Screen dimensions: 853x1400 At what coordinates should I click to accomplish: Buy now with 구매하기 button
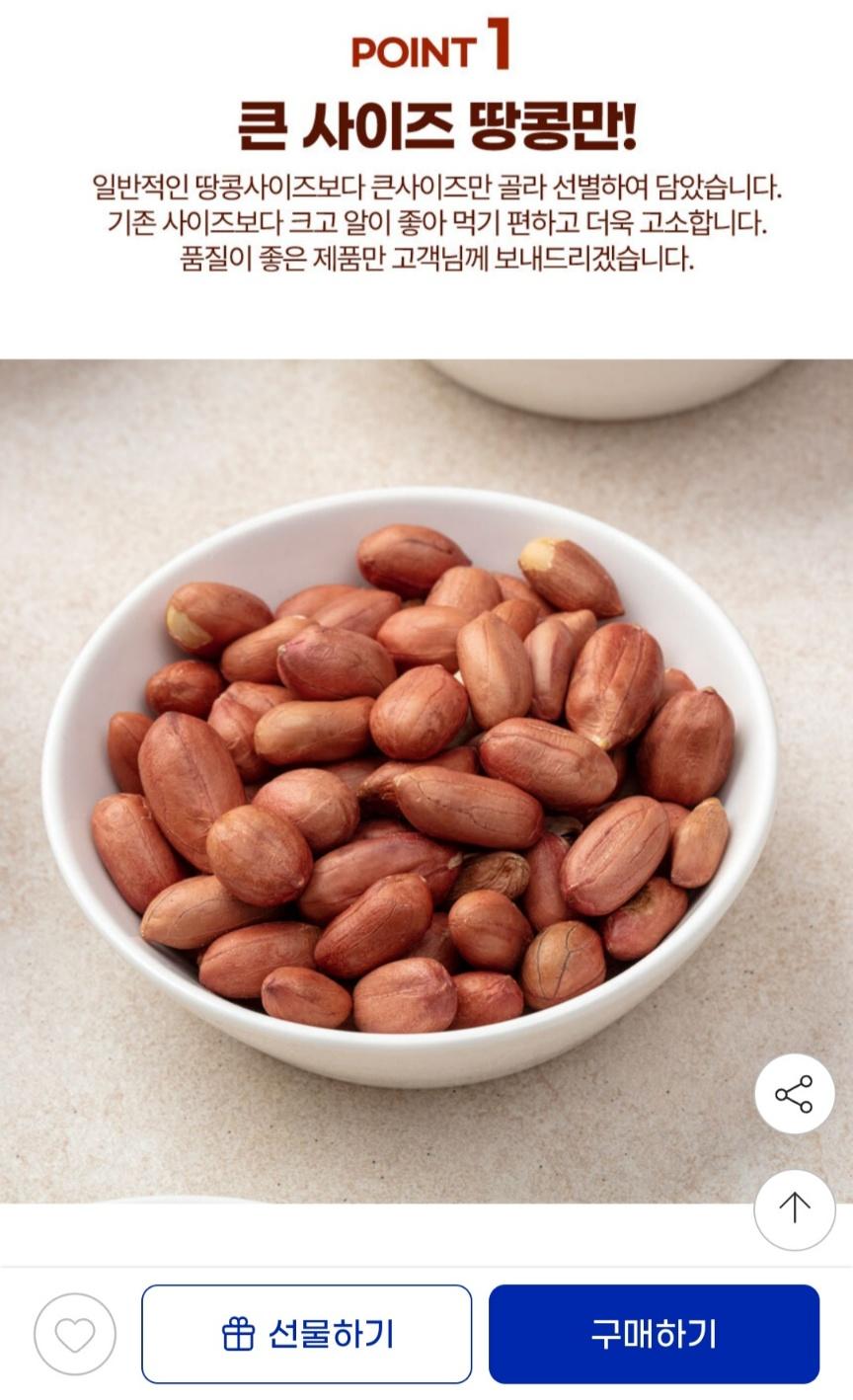click(654, 1334)
